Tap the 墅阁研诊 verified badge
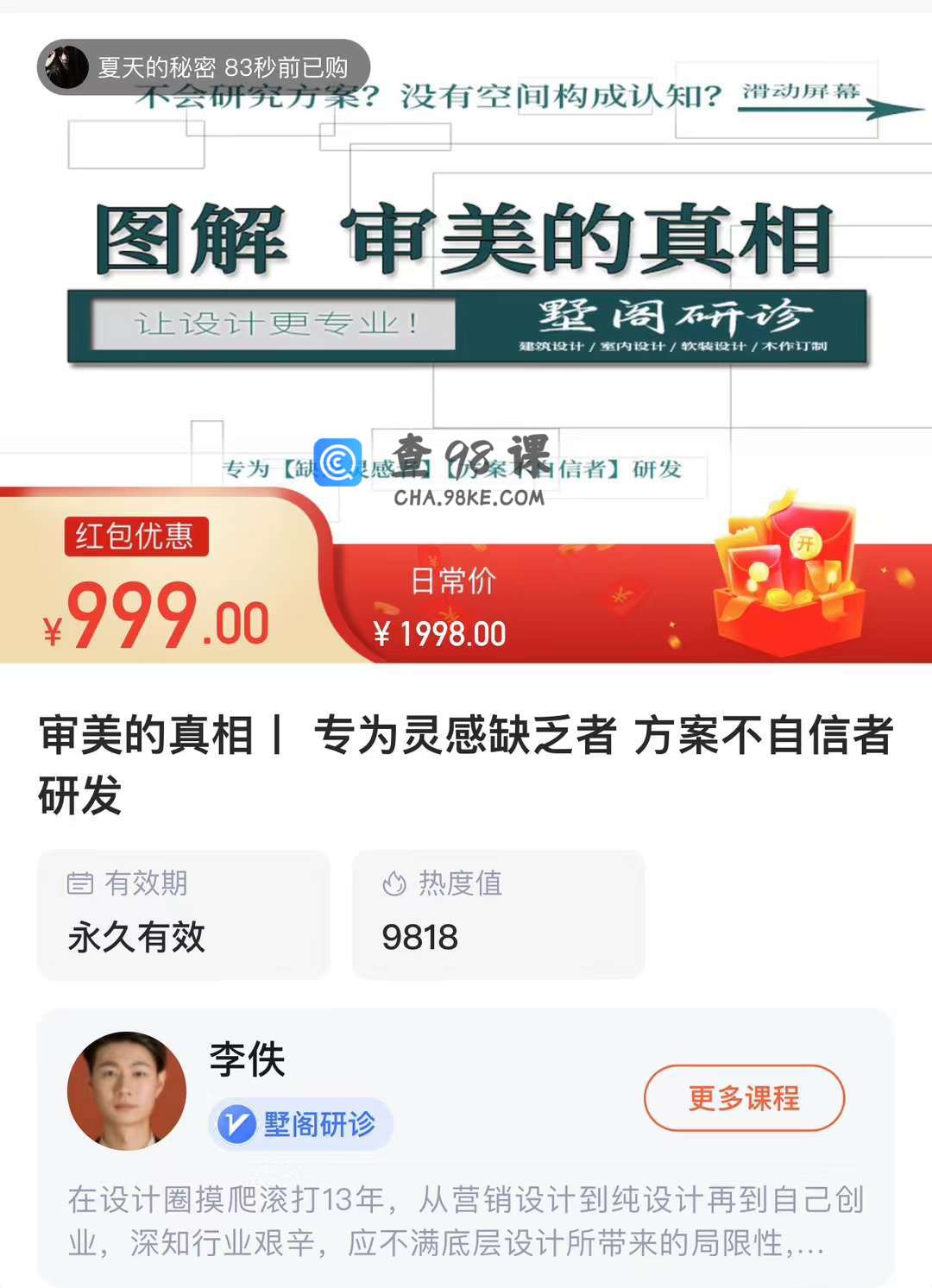 (300, 1124)
